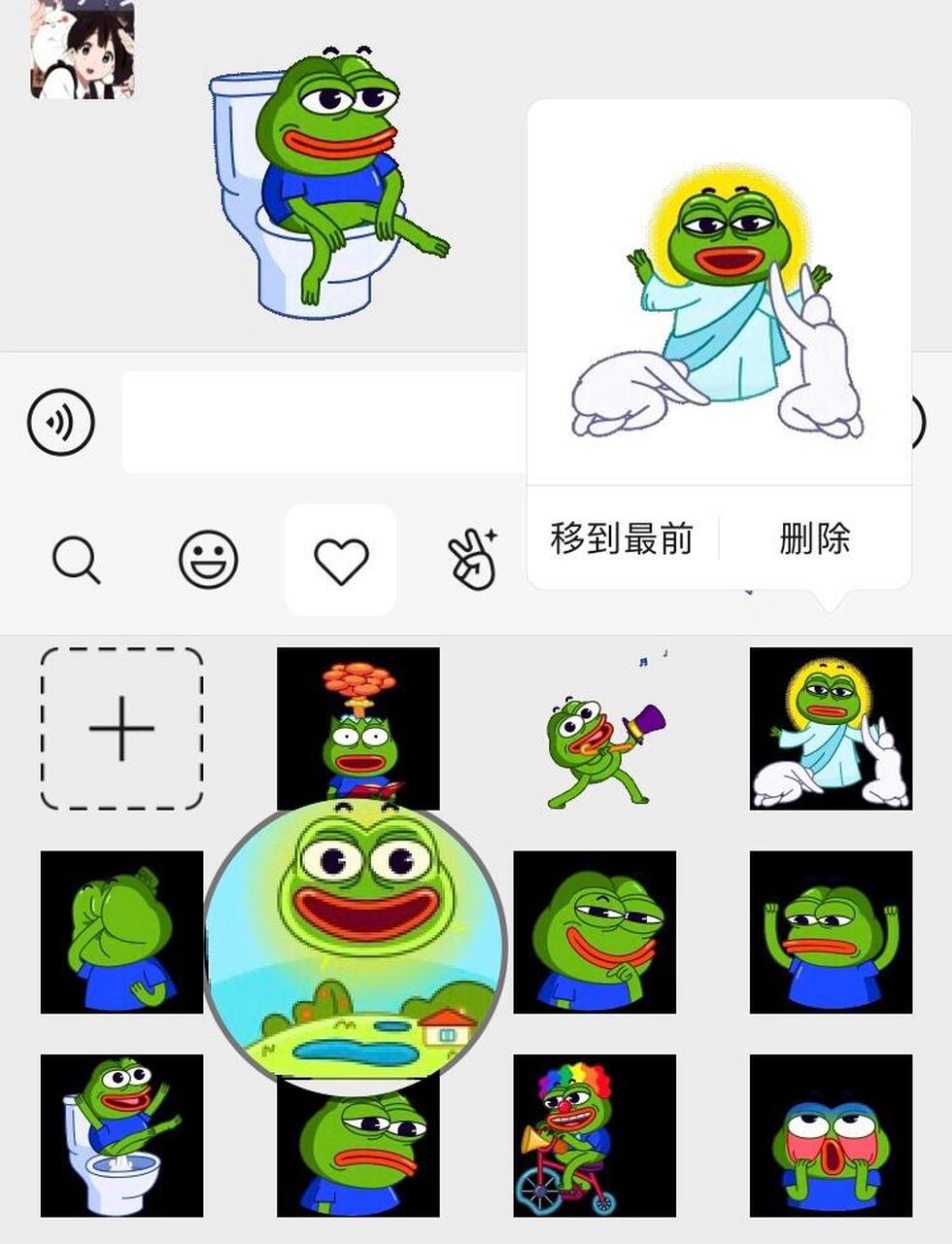Choose 移到最前 to move sticker forward
The image size is (952, 1244).
623,540
